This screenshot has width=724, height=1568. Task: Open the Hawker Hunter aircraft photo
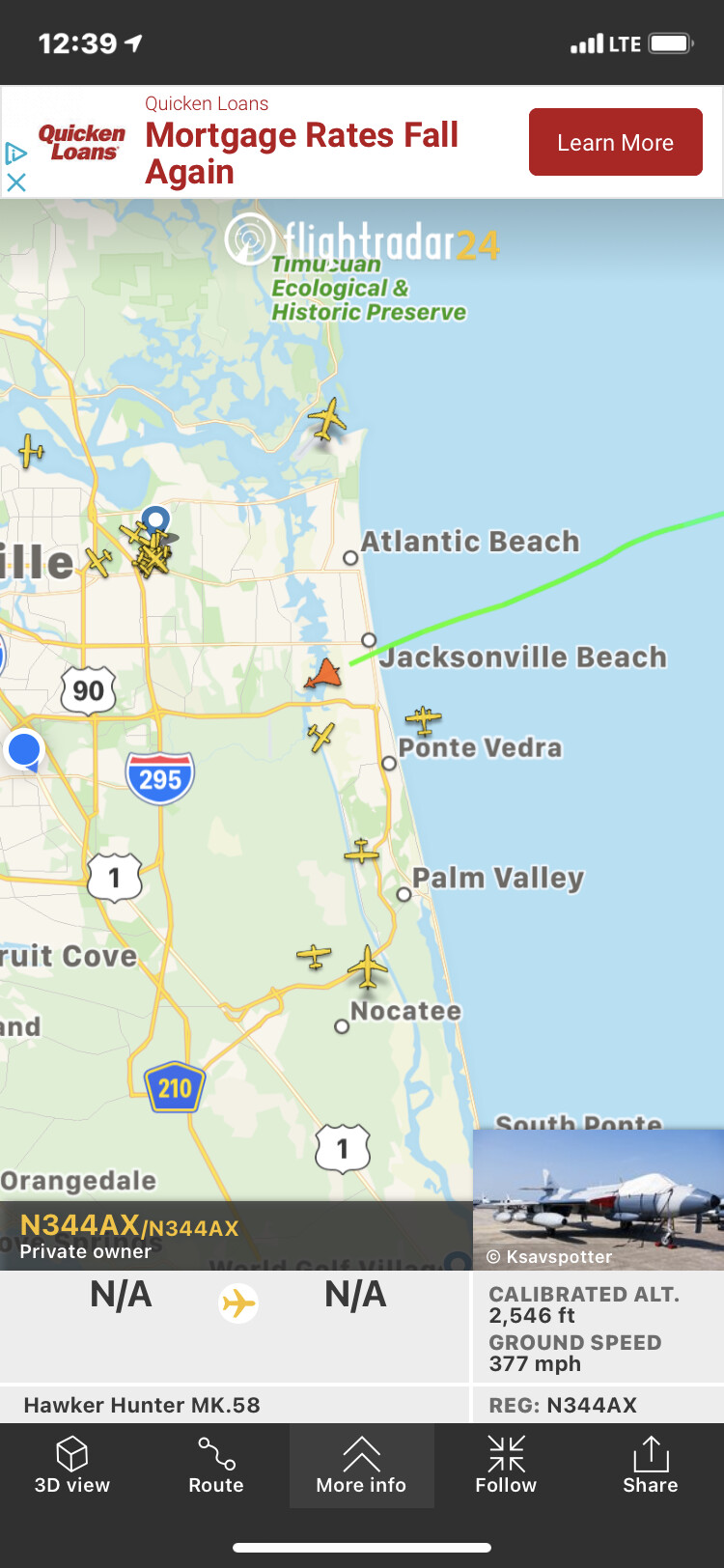click(598, 1199)
